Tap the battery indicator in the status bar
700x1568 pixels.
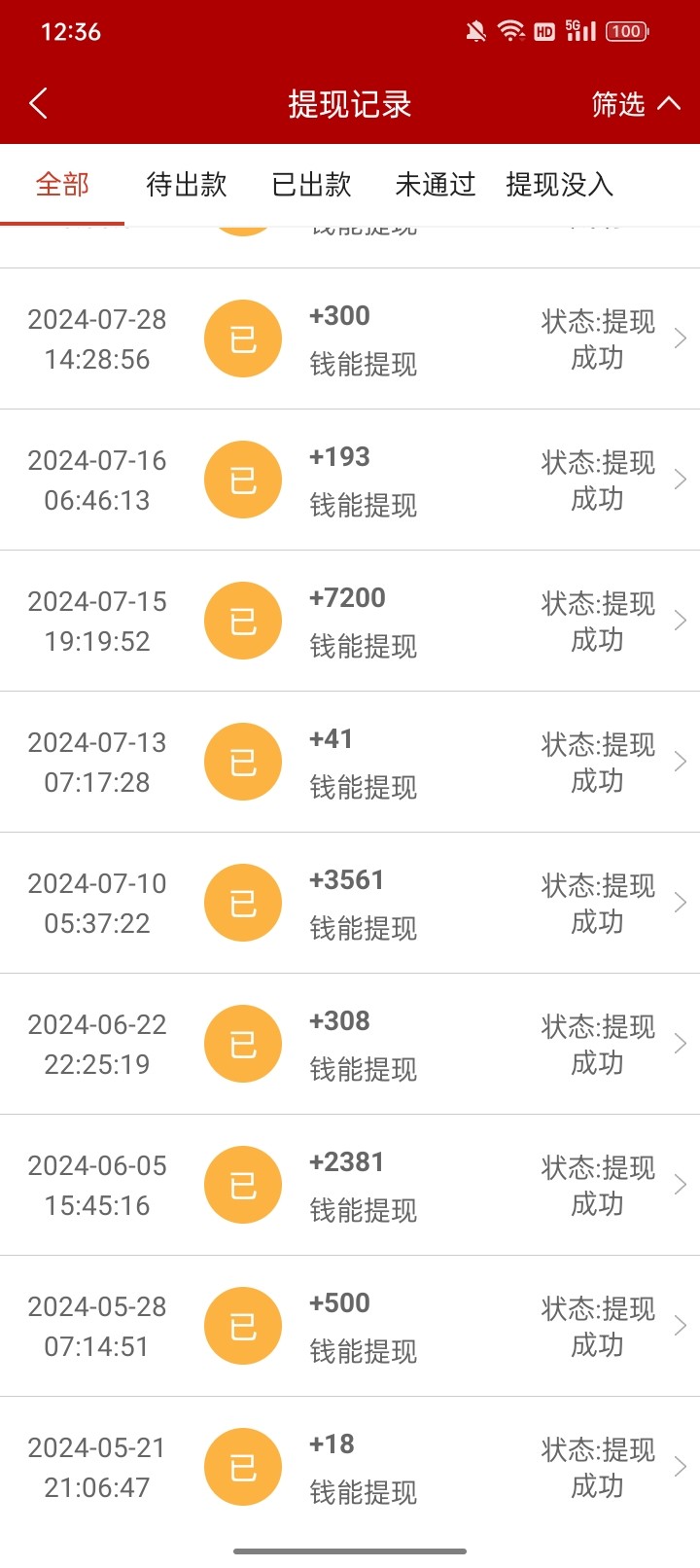[x=625, y=31]
